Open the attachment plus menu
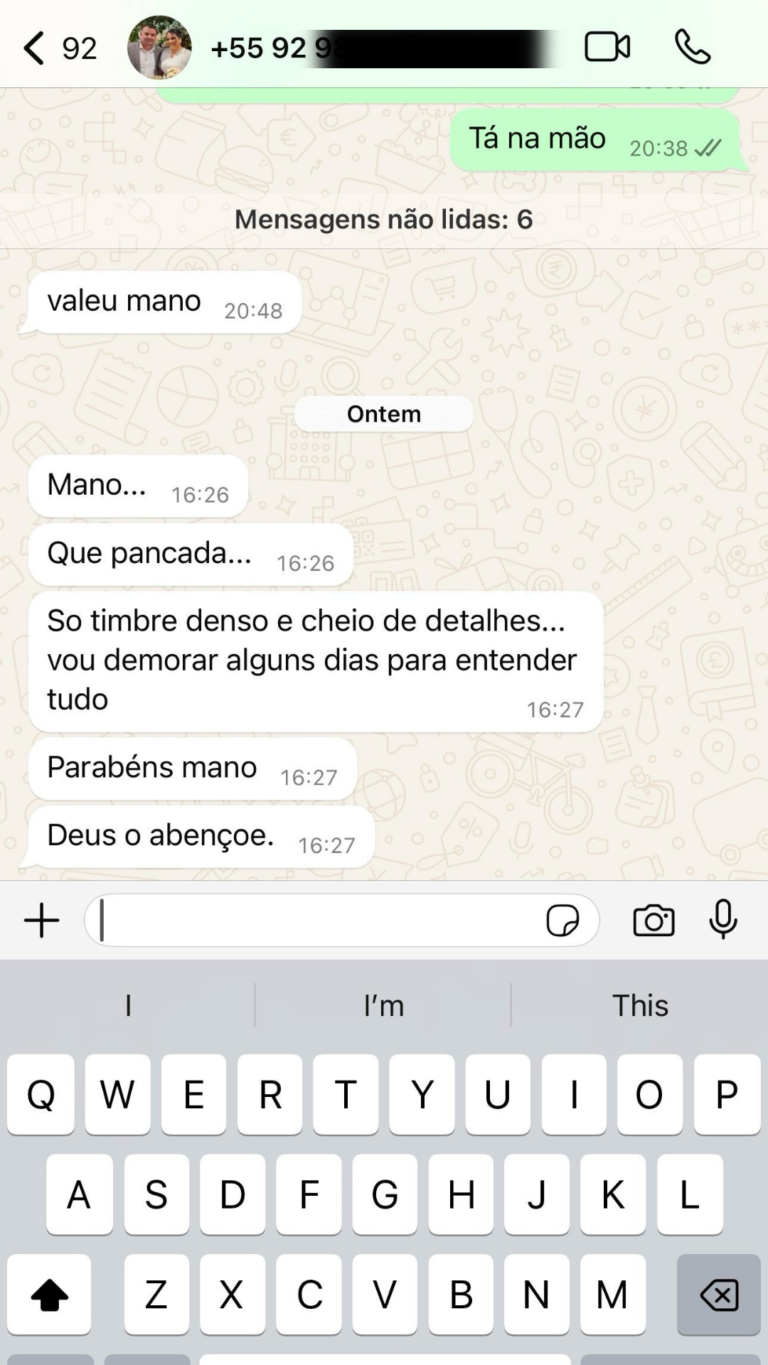Screen dimensions: 768x1365 click(41, 920)
